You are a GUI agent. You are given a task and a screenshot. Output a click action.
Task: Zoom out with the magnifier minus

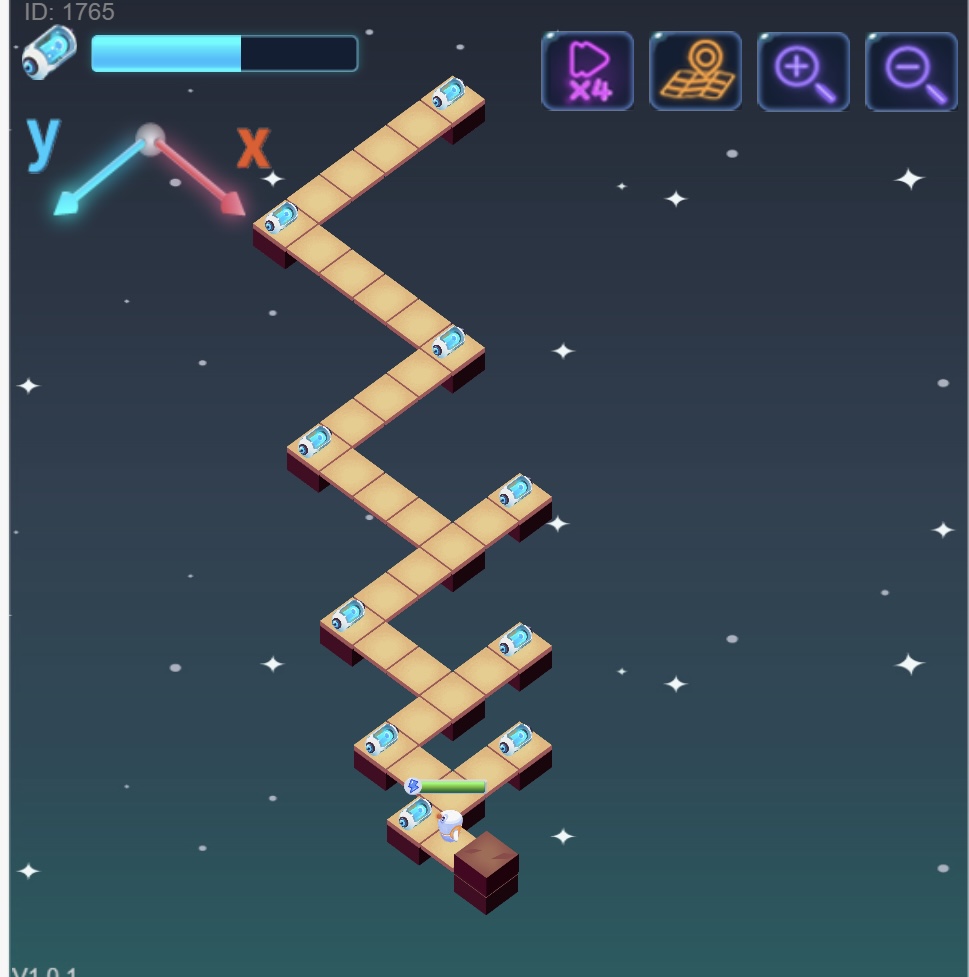point(911,71)
